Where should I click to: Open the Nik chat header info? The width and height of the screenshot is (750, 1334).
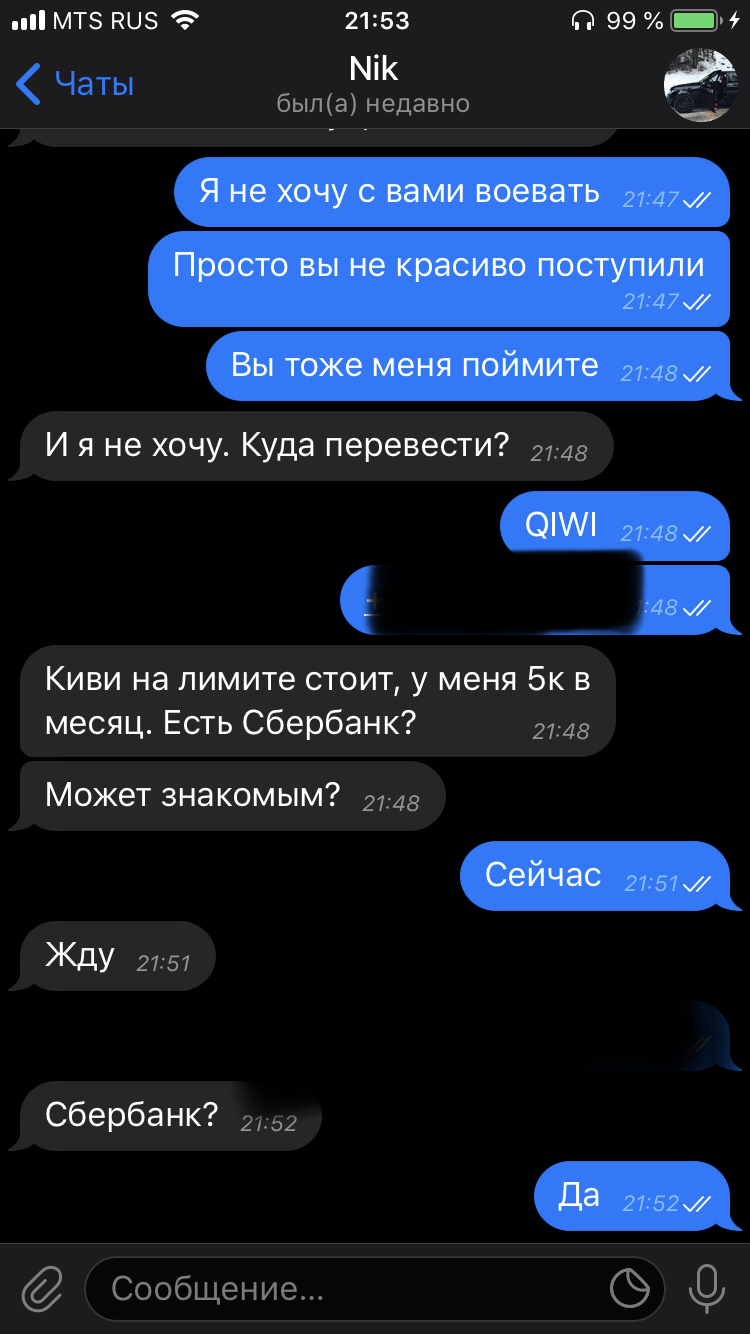(x=374, y=84)
